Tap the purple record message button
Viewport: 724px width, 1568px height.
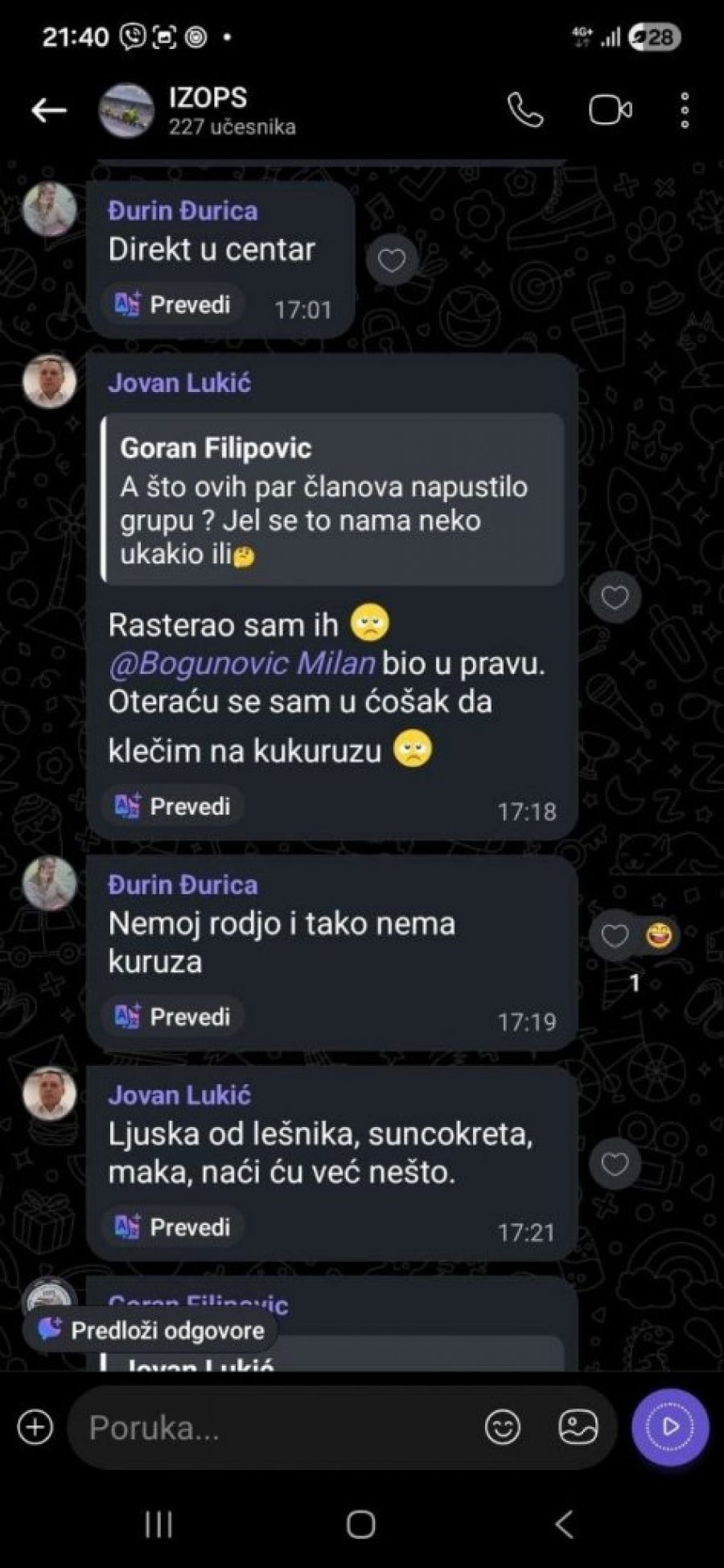click(671, 1427)
